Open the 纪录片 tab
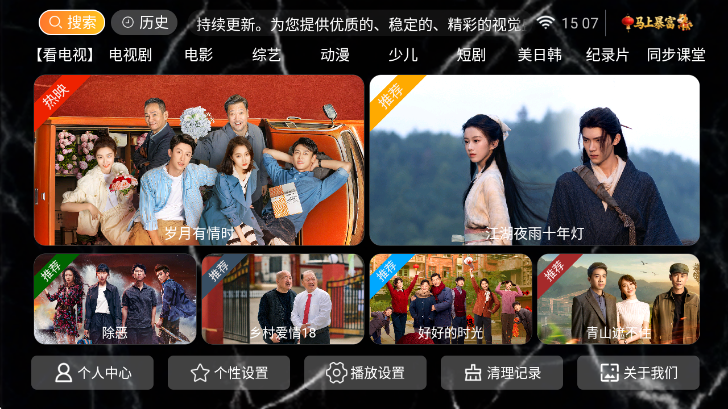This screenshot has height=409, width=728. (x=607, y=55)
